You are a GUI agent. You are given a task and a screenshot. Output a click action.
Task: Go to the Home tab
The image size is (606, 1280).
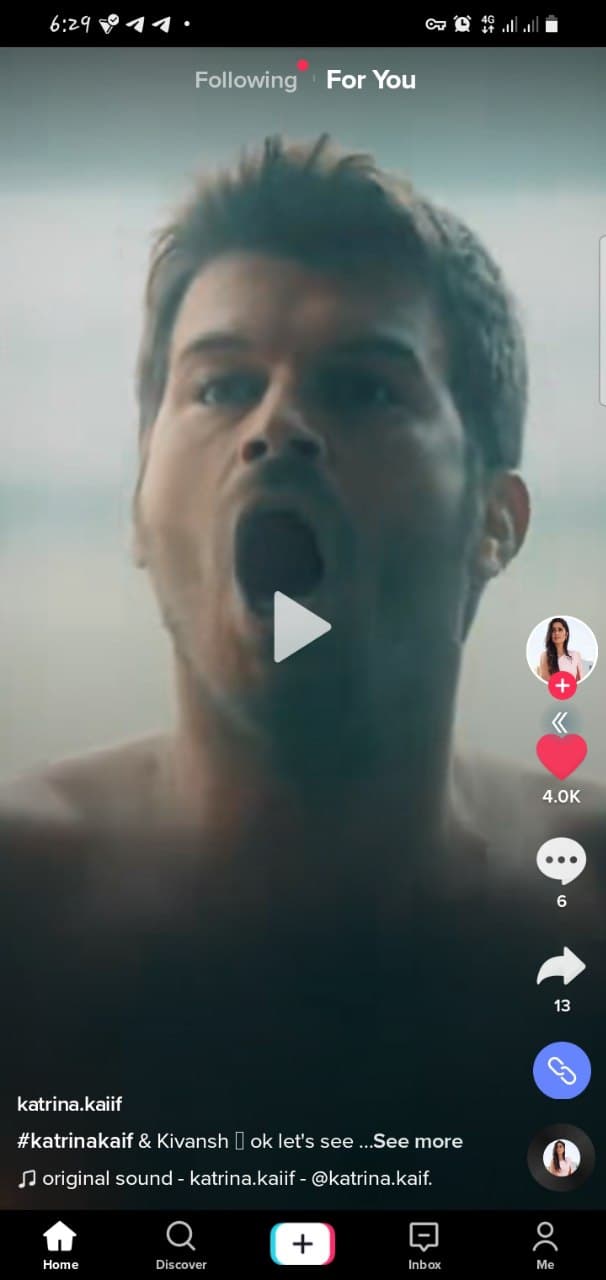(60, 1245)
